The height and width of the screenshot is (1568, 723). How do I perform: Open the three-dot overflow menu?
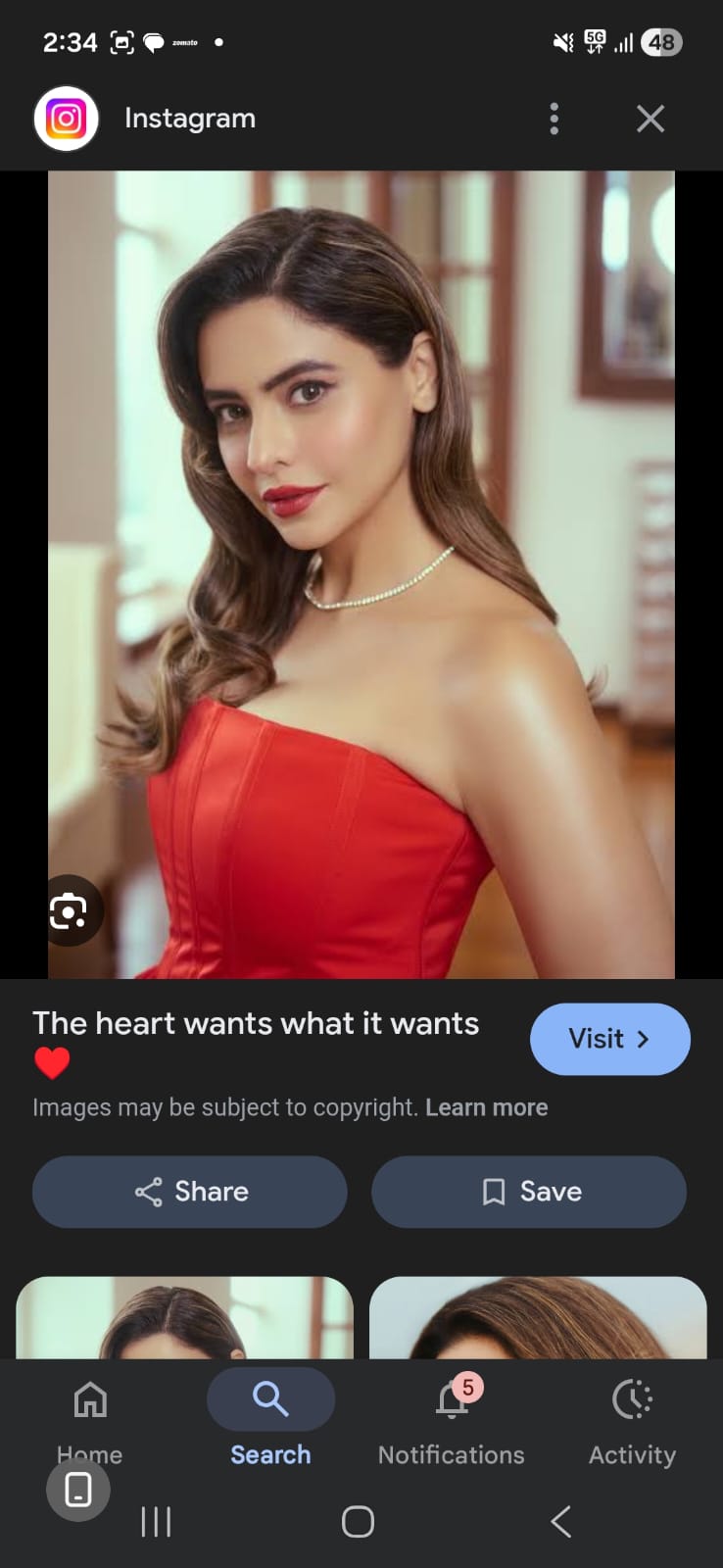pos(554,118)
